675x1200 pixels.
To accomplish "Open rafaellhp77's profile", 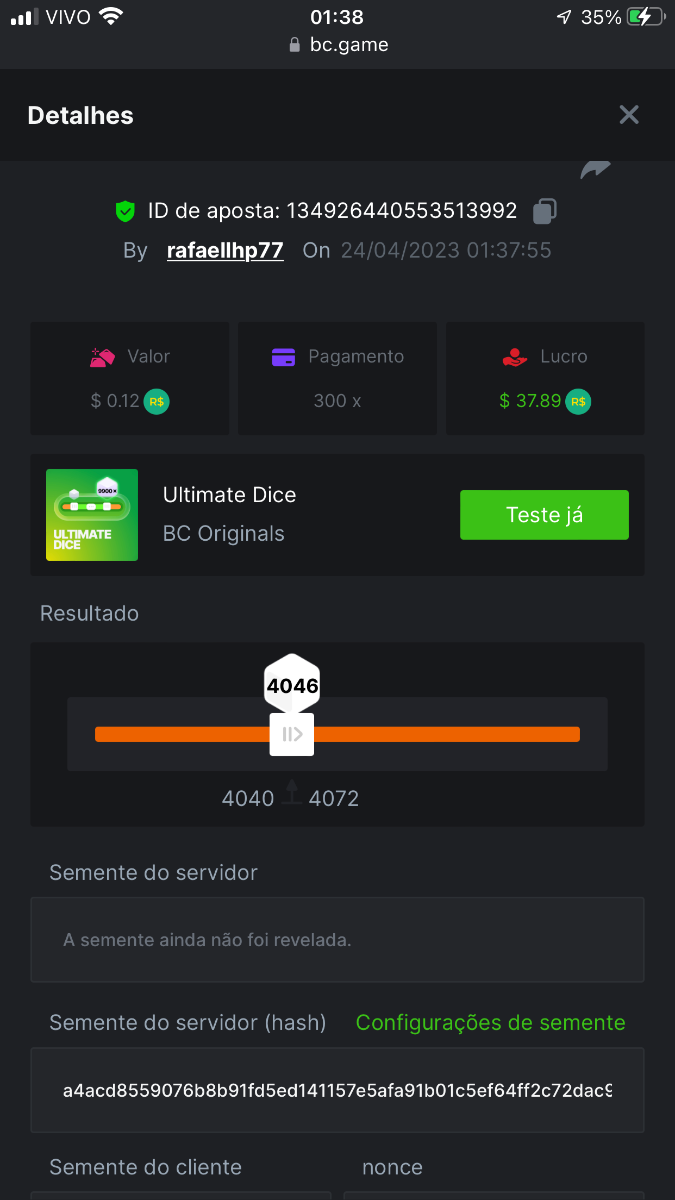I will pos(225,250).
